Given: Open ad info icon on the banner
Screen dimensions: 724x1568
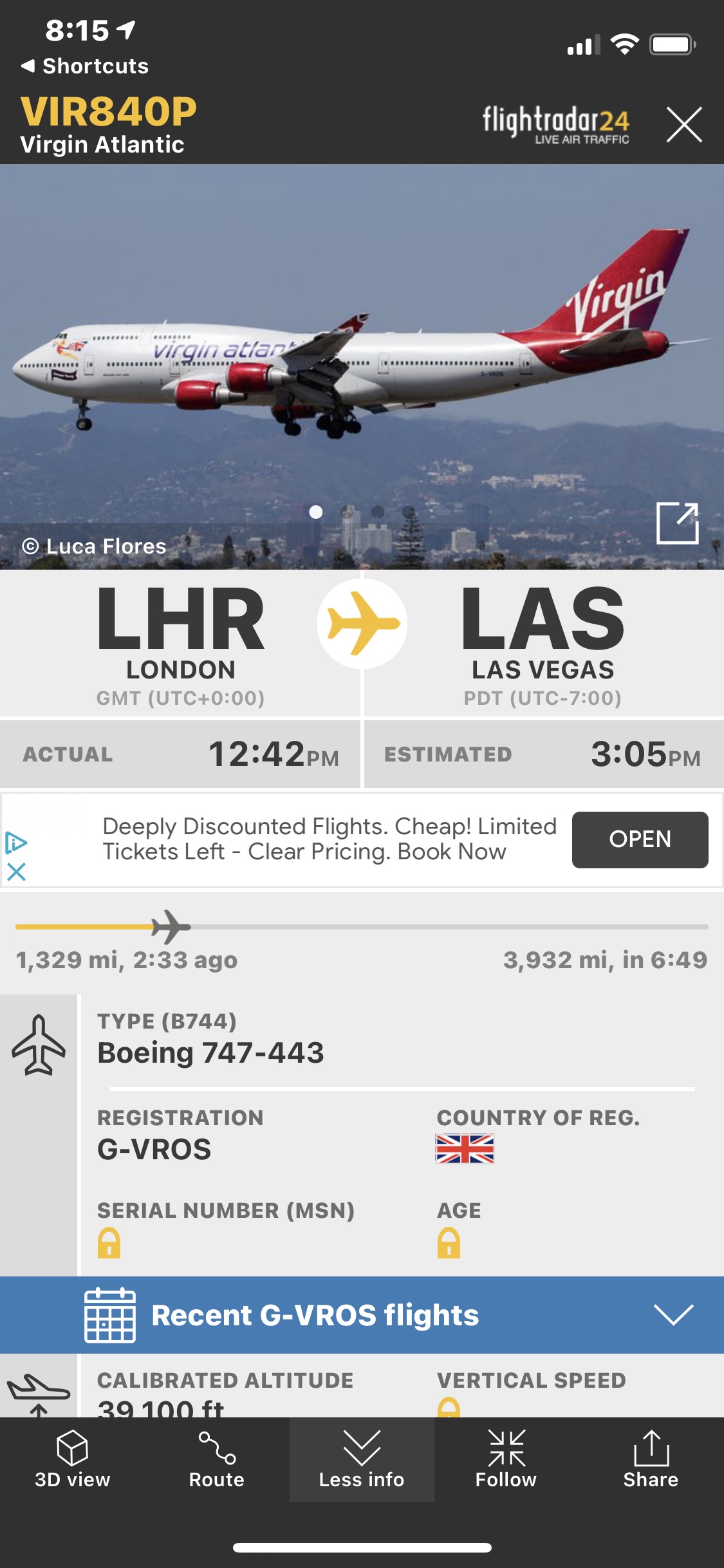Looking at the screenshot, I should tap(16, 843).
